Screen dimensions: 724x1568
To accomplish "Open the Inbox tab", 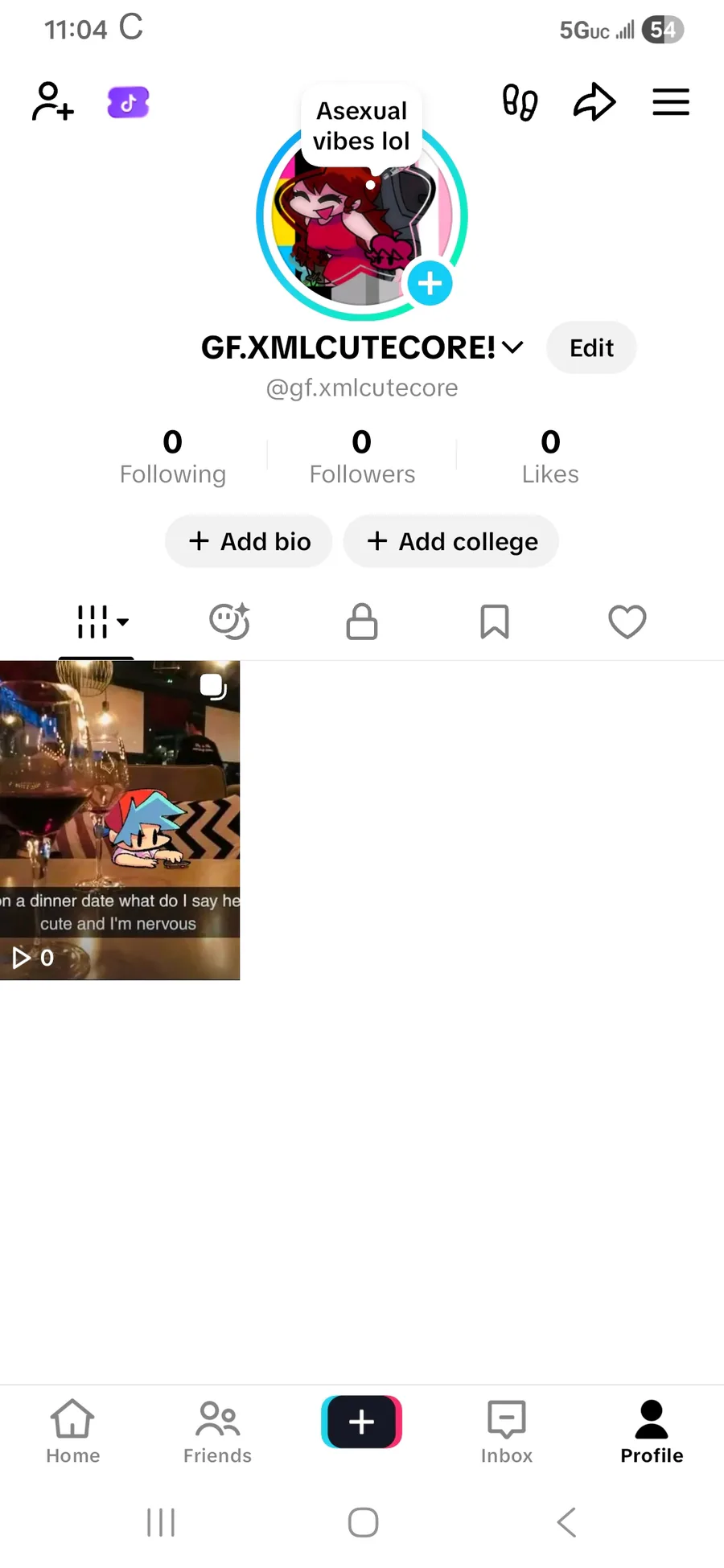I will tap(507, 1430).
